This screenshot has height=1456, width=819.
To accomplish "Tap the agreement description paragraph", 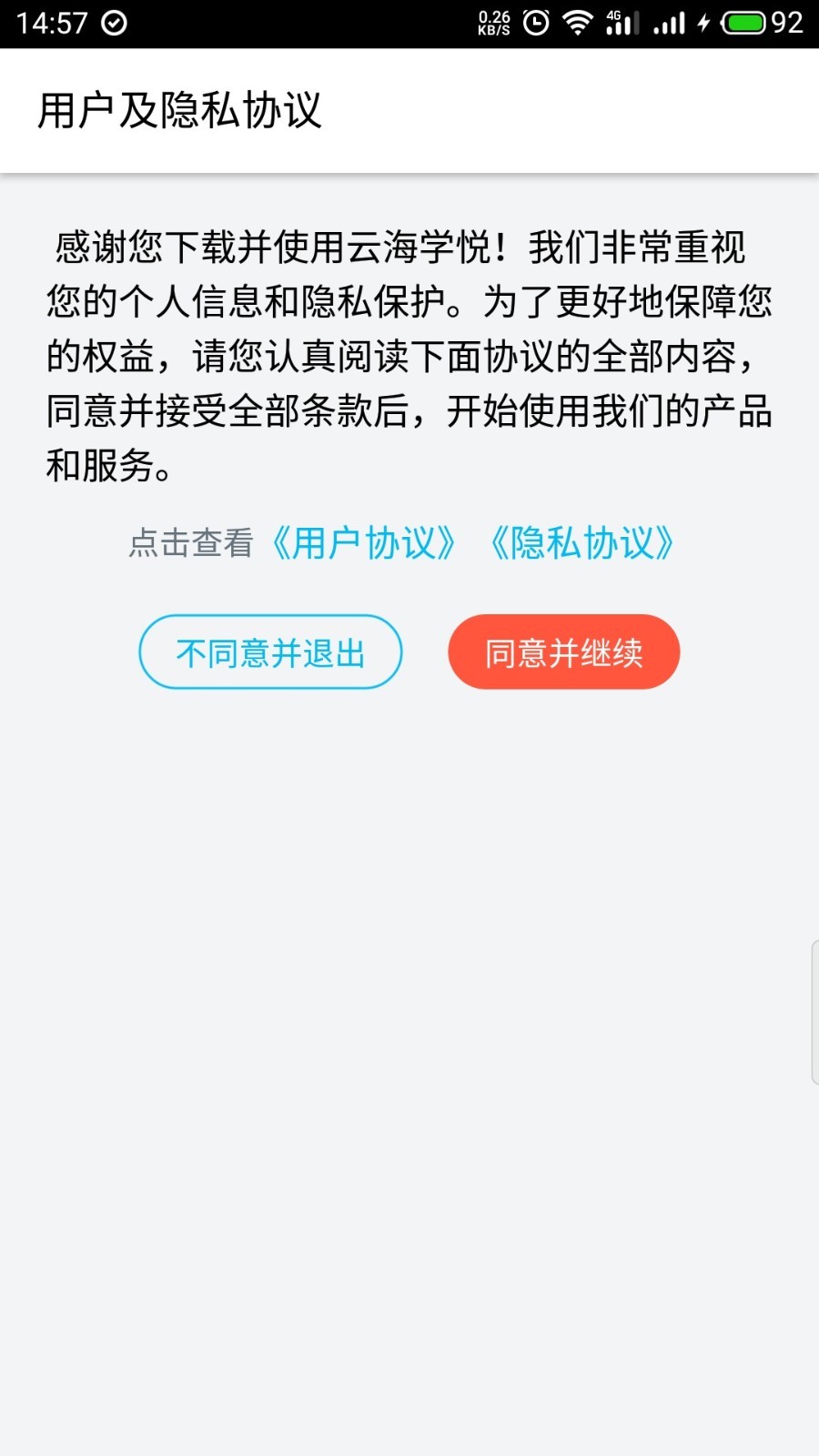I will (x=409, y=355).
